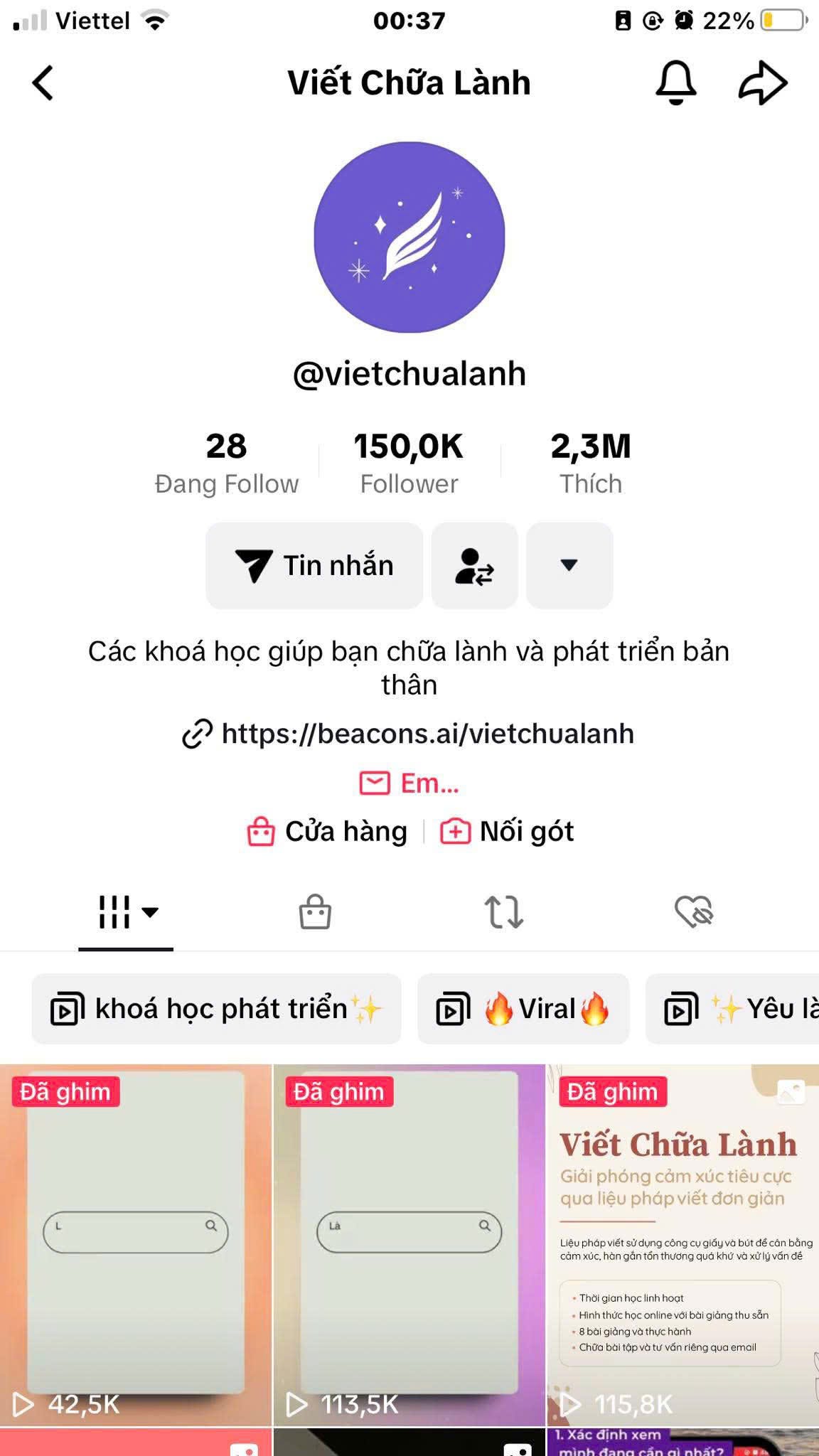Tap the Em... email contact link
Image resolution: width=819 pixels, height=1456 pixels.
pyautogui.click(x=409, y=783)
